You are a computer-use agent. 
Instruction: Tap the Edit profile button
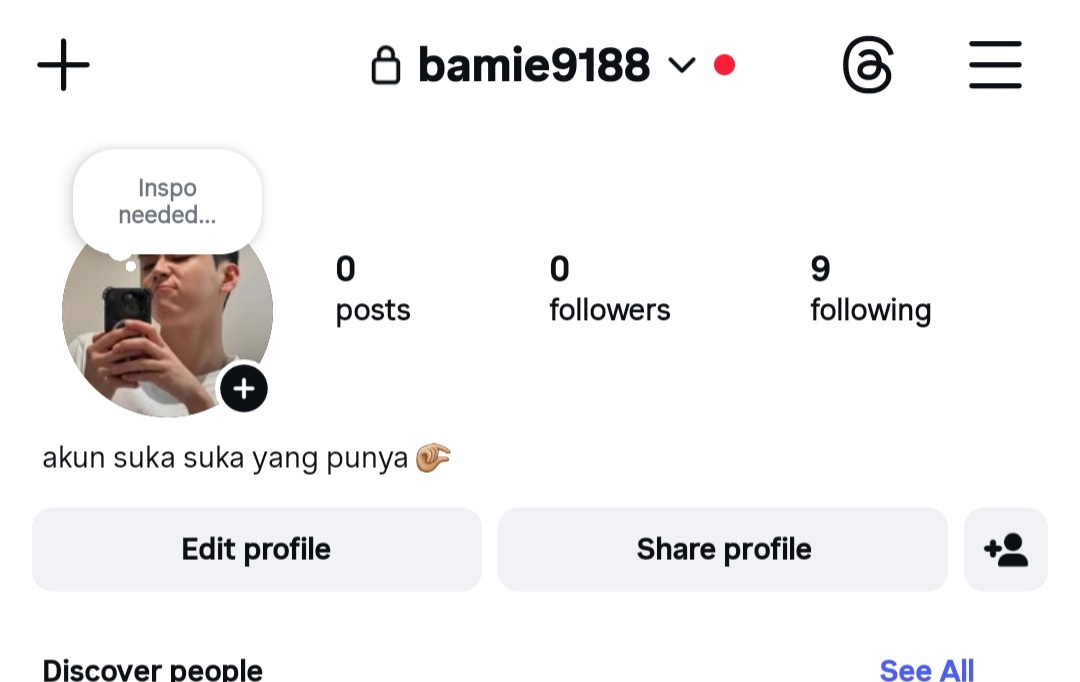click(x=256, y=549)
